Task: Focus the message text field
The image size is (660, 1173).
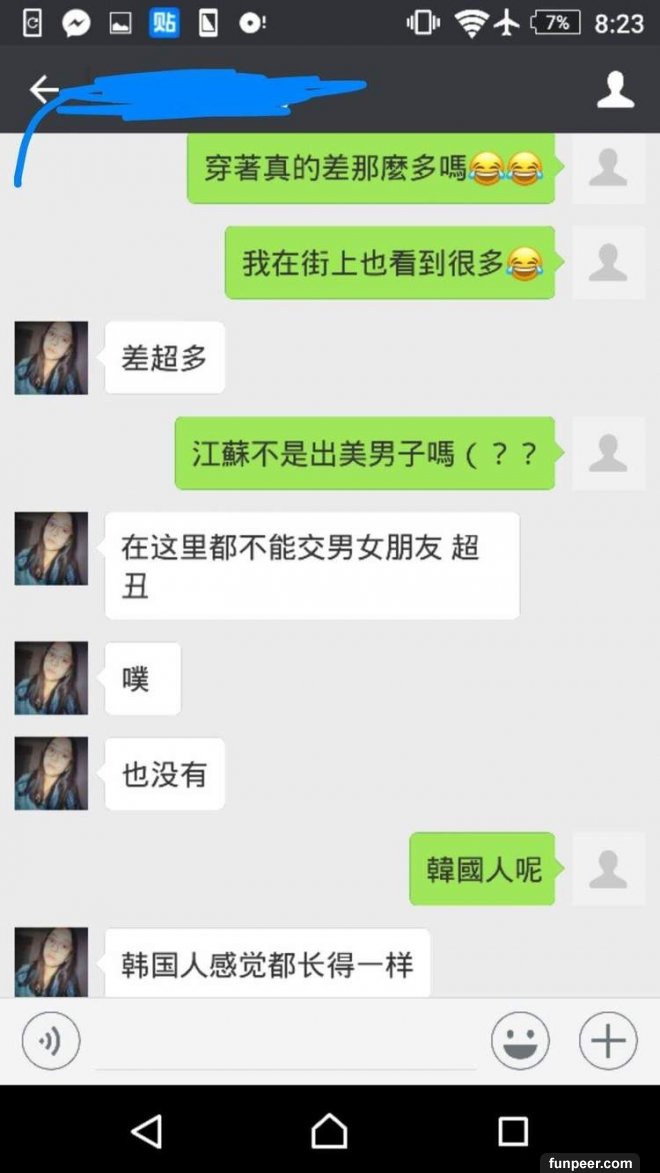Action: coord(285,1041)
